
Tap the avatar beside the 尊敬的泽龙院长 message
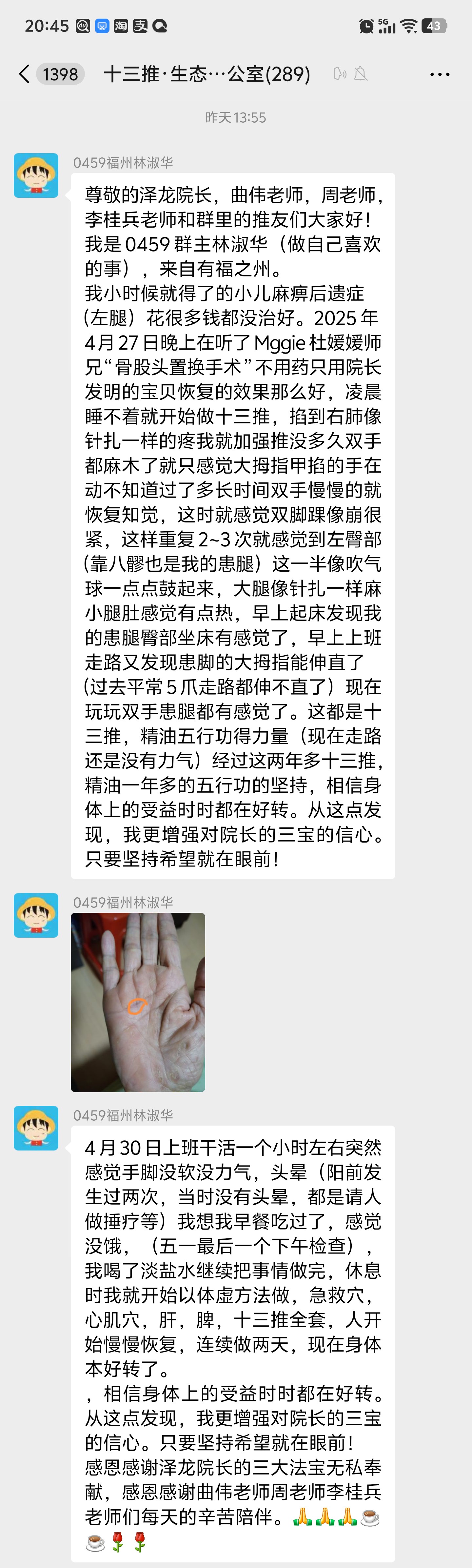click(36, 176)
